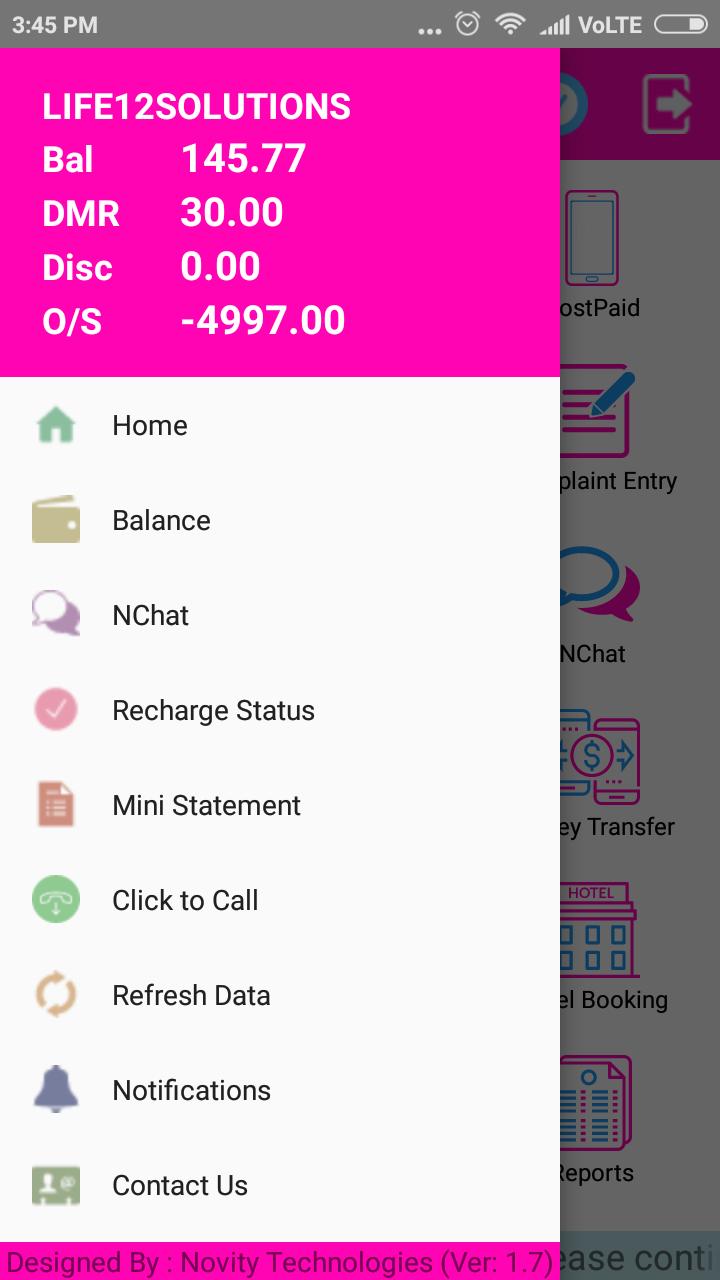Select the Balance menu item
This screenshot has height=1280, width=720.
pos(161,521)
